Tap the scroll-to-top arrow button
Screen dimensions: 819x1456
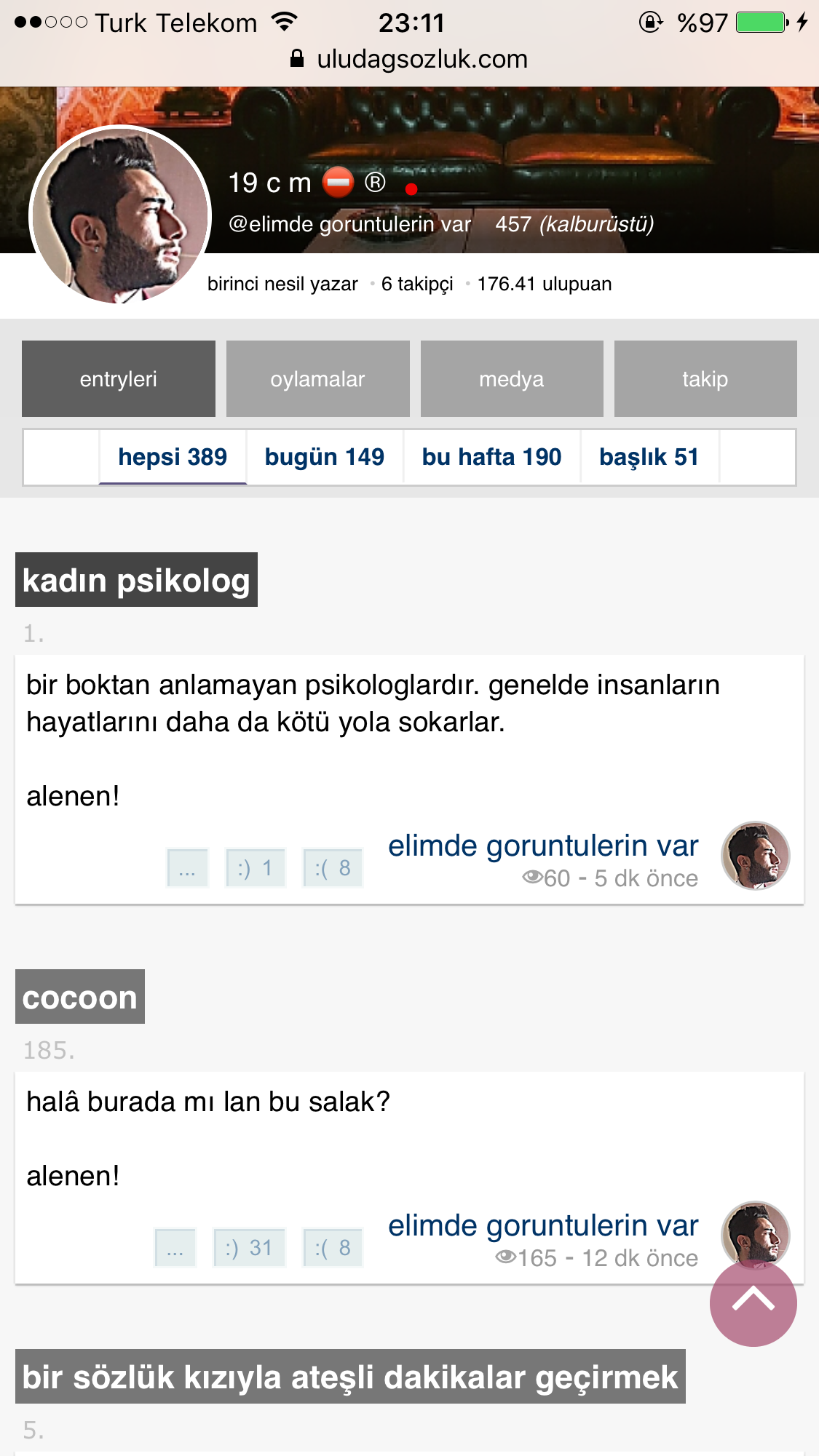(753, 1302)
